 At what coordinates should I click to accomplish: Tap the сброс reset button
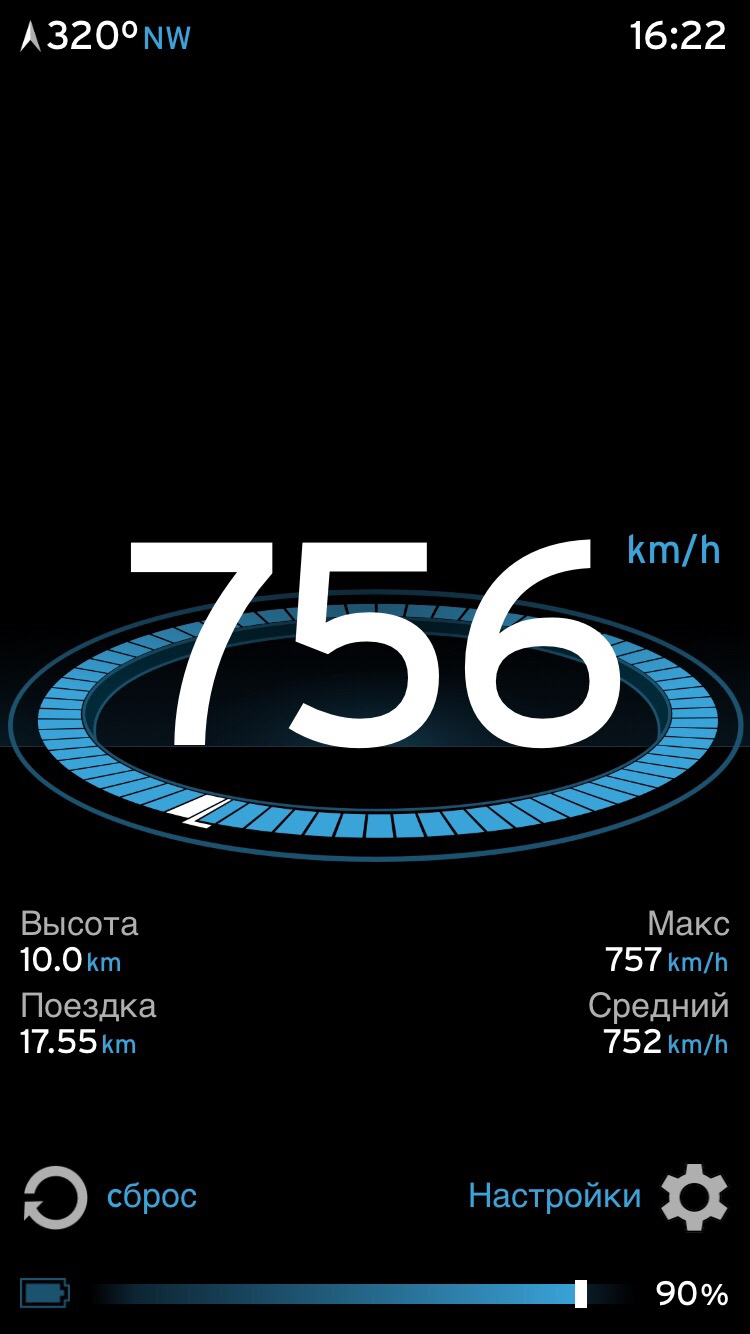click(x=109, y=1197)
